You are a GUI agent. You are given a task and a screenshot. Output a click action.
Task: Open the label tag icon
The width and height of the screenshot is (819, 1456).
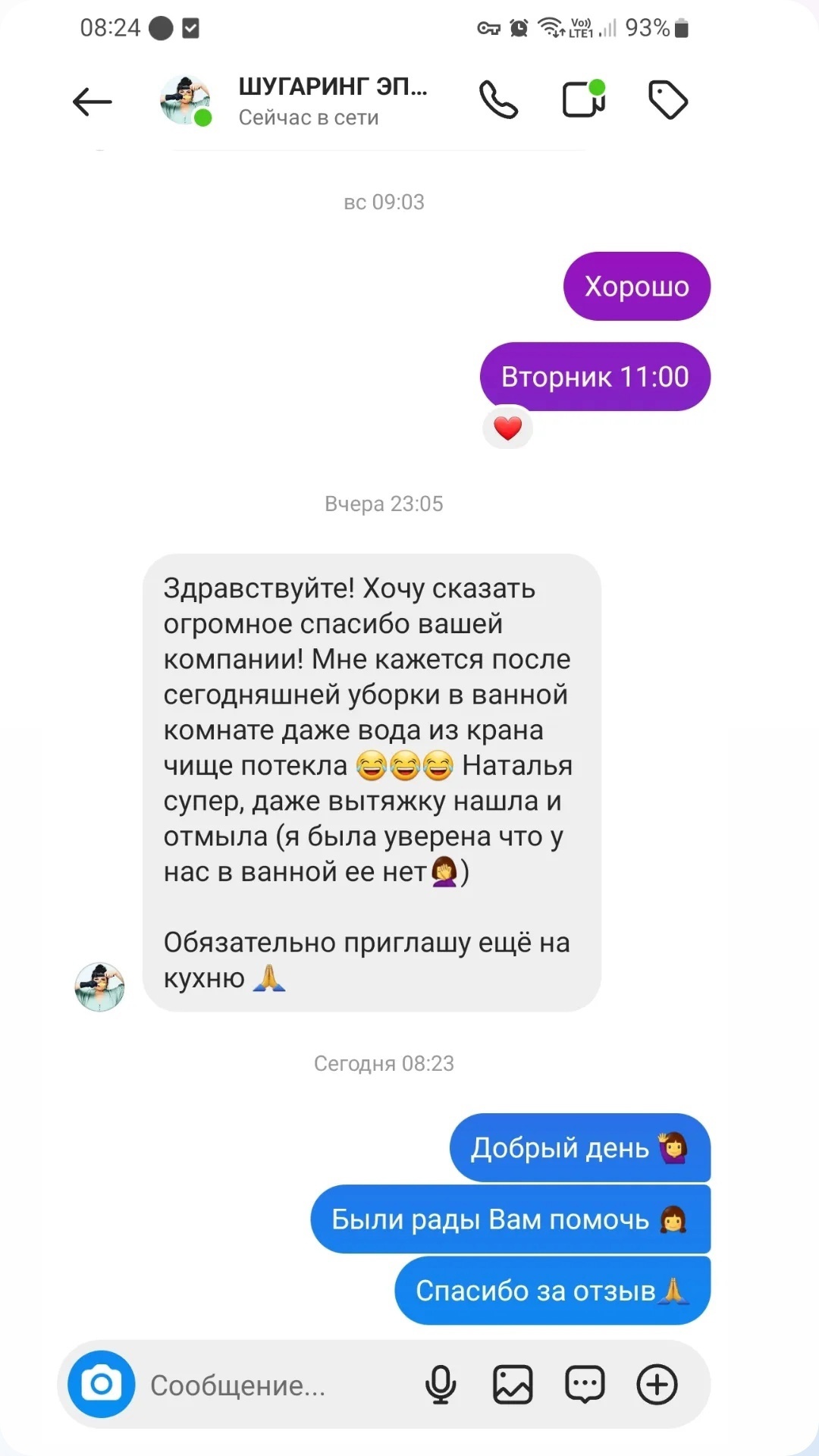[x=667, y=100]
